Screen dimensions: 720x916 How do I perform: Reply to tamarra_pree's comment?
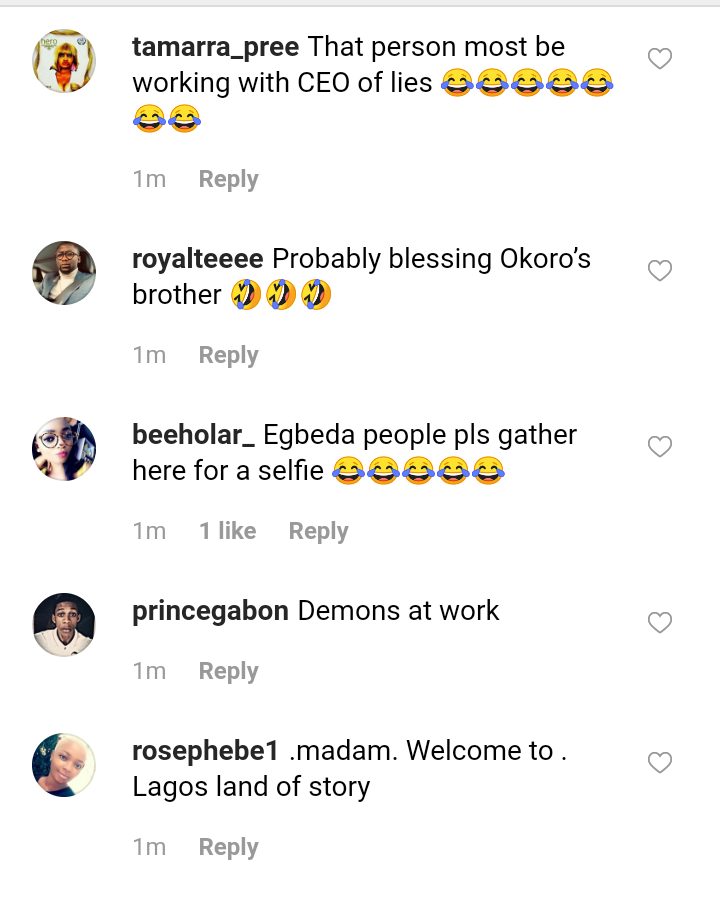point(228,179)
